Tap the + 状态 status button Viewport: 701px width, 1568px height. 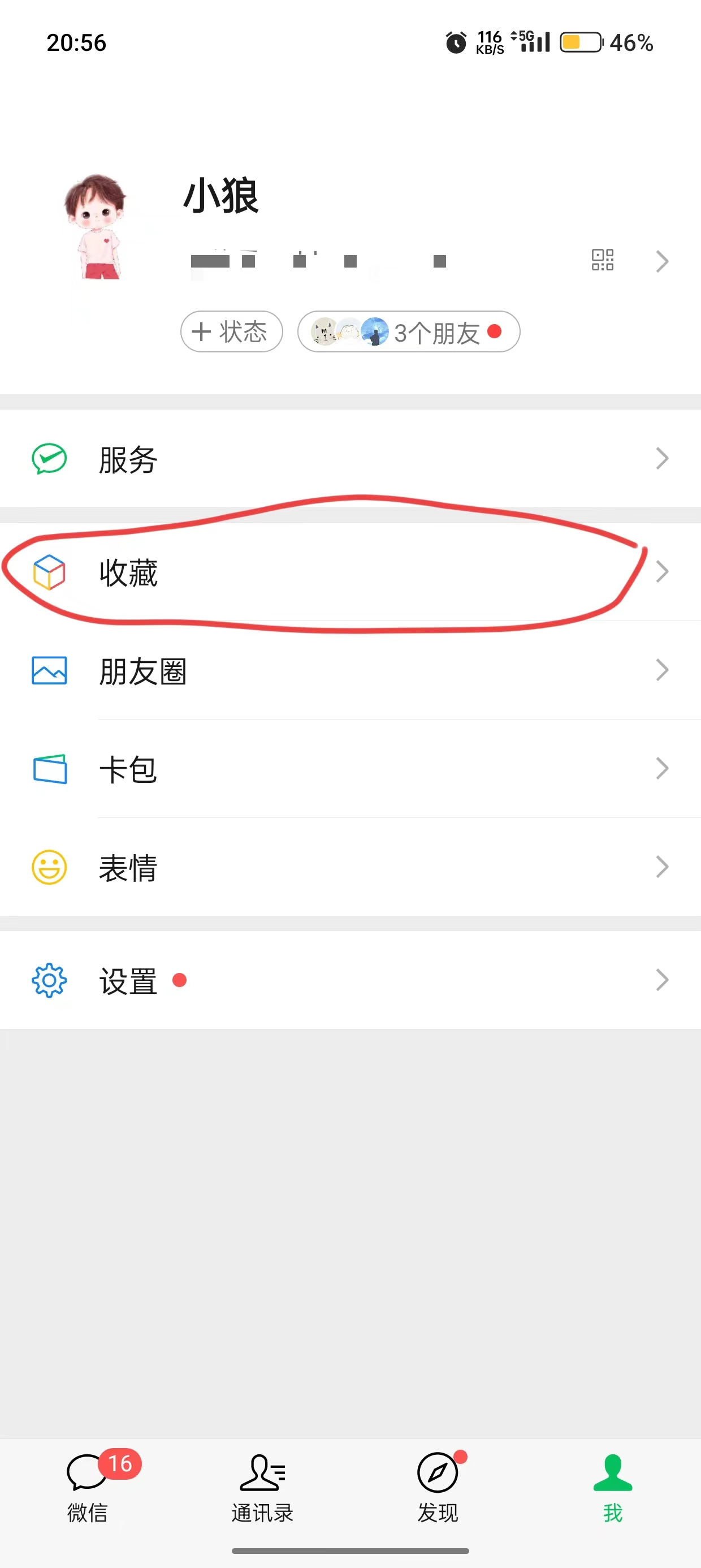coord(231,331)
